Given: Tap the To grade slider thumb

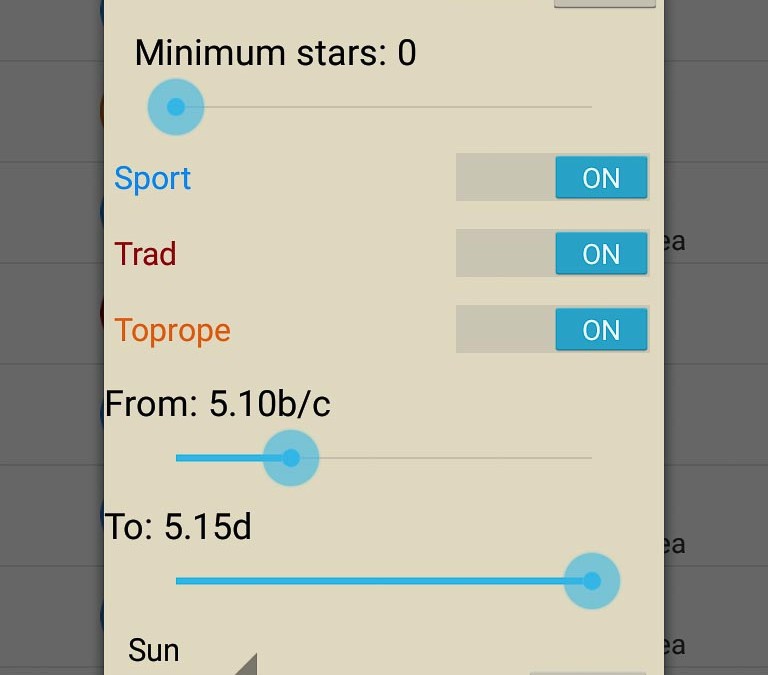Looking at the screenshot, I should point(591,580).
